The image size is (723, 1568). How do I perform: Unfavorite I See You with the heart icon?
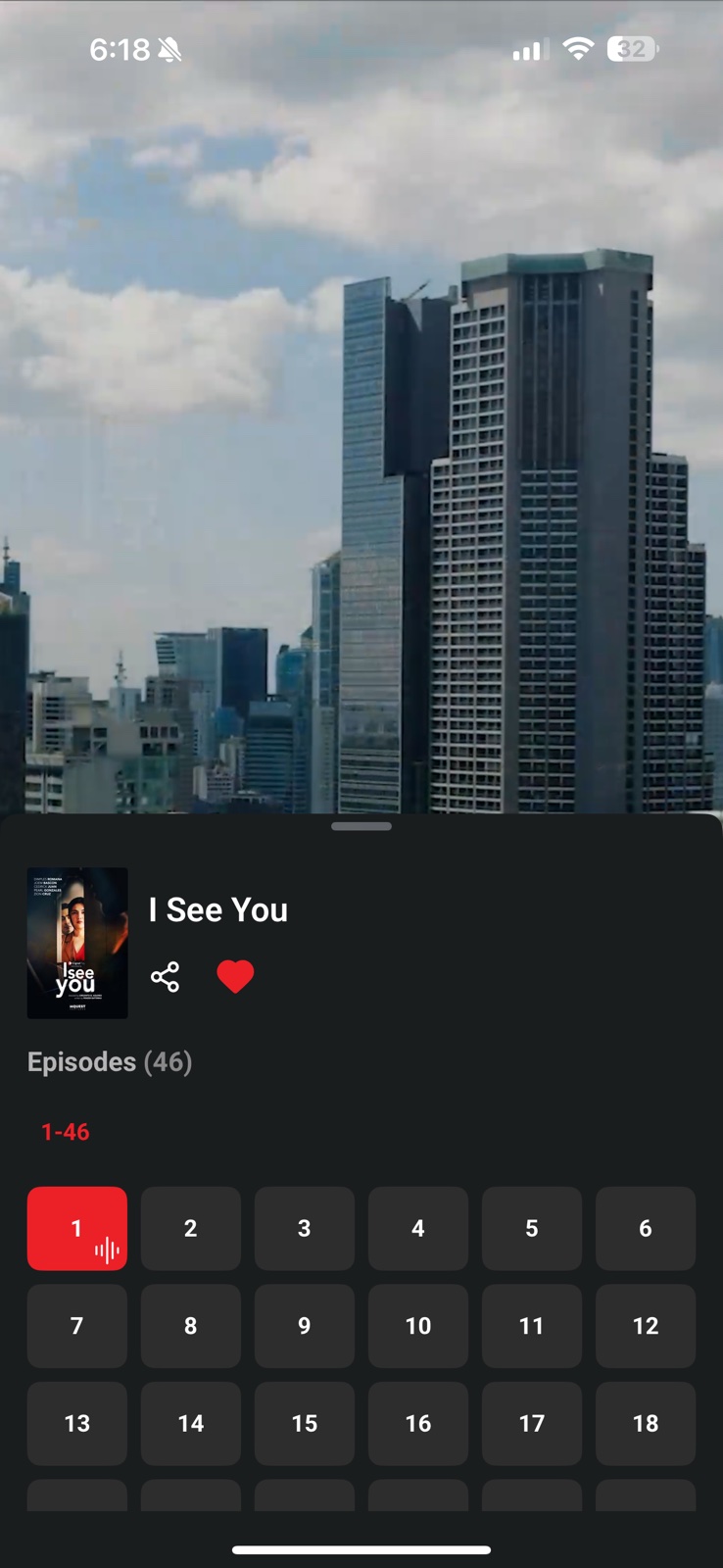[x=235, y=977]
